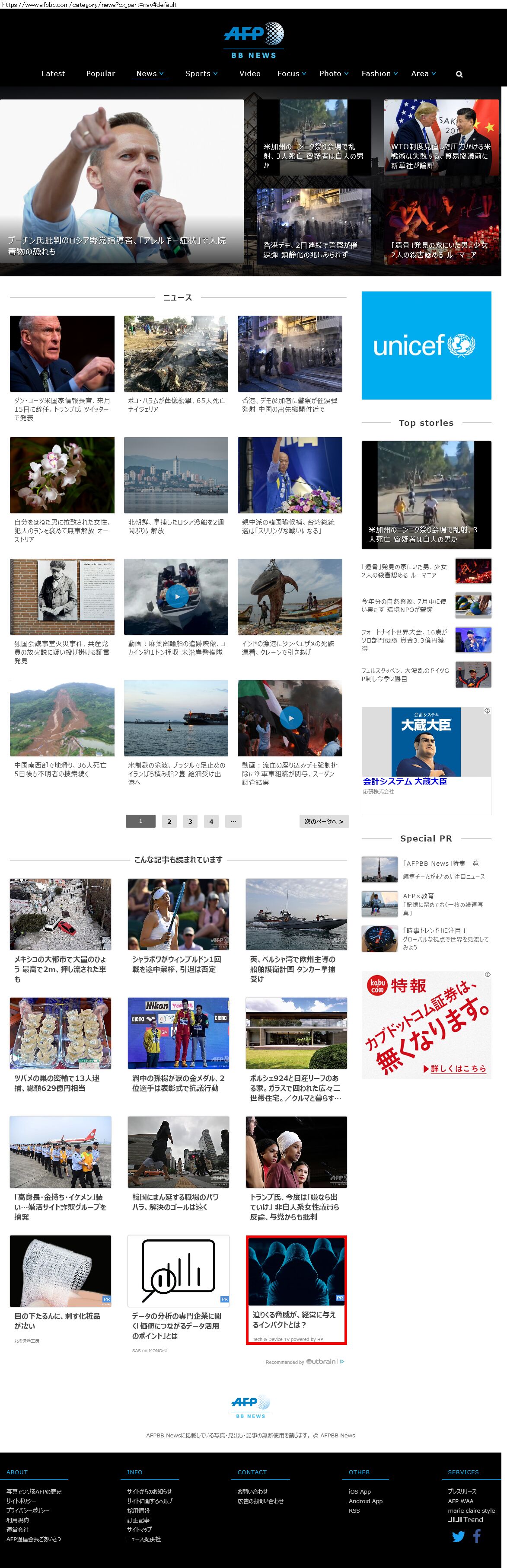Open the Latest navigation link

pyautogui.click(x=53, y=74)
